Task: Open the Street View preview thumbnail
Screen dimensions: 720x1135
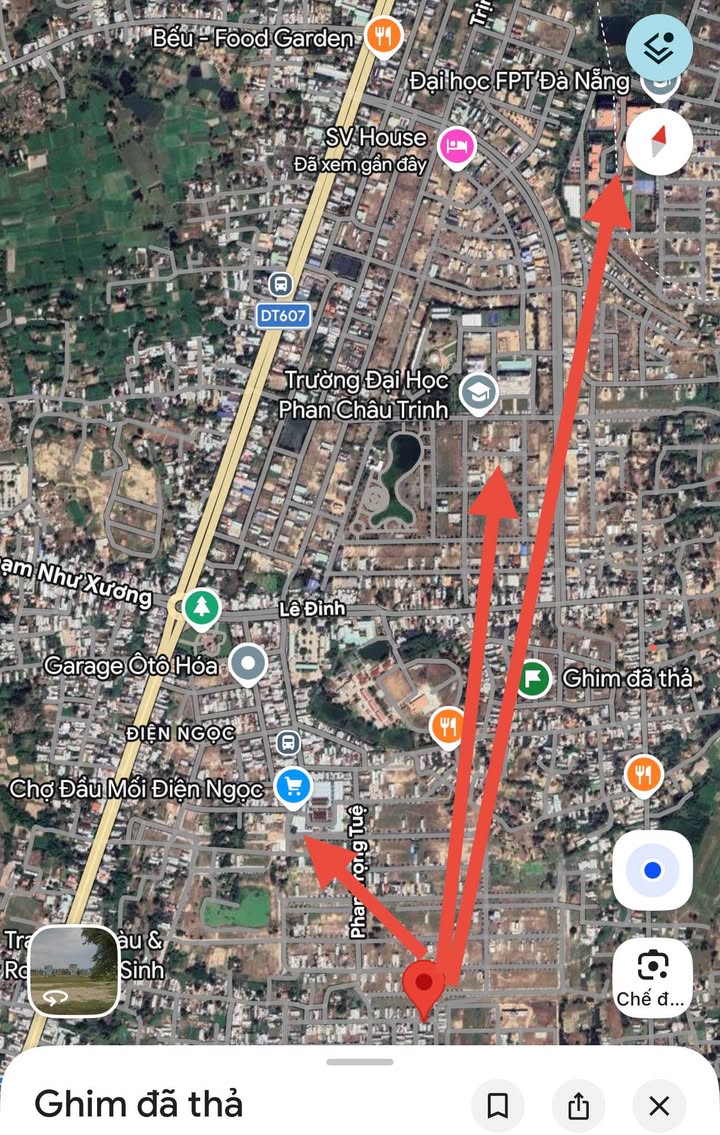Action: click(x=75, y=970)
